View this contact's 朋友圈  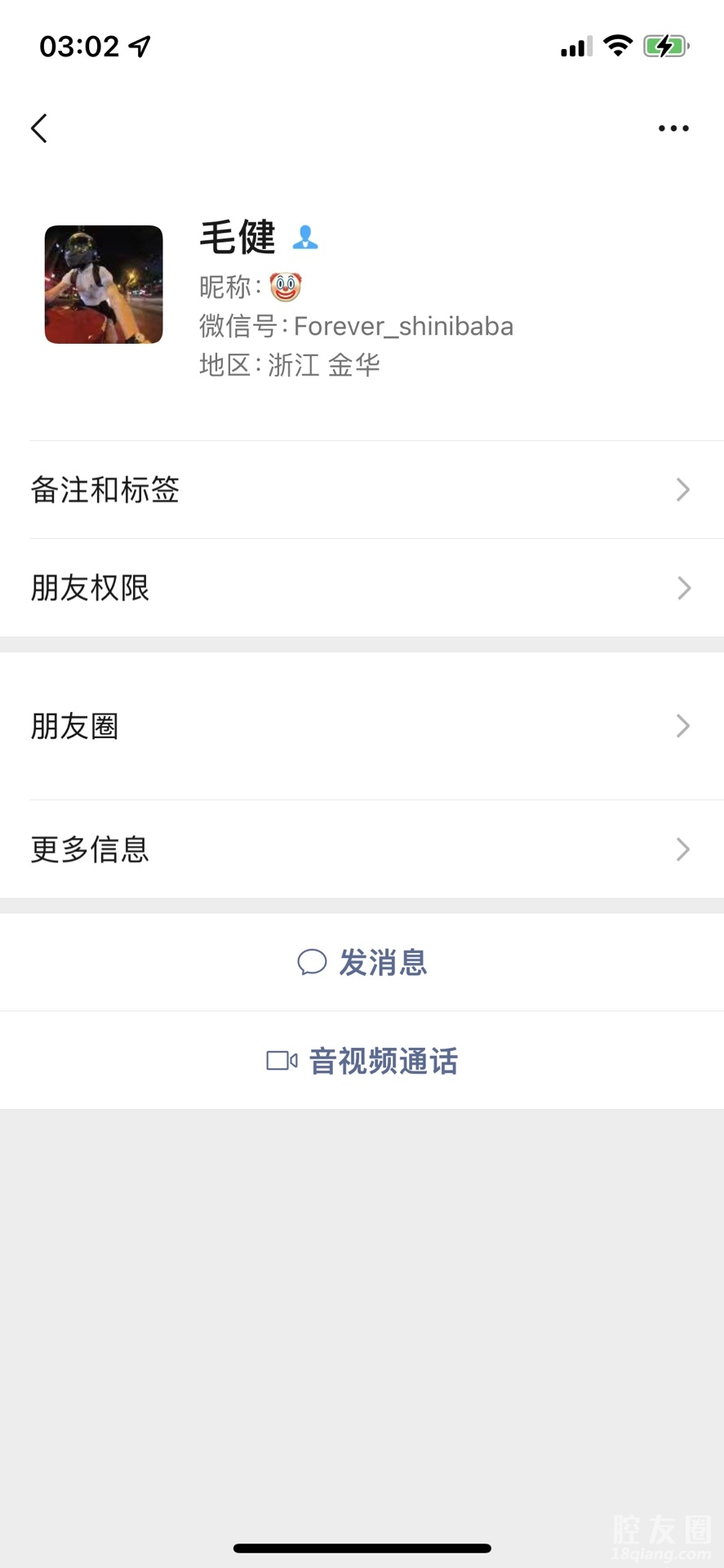(x=362, y=726)
